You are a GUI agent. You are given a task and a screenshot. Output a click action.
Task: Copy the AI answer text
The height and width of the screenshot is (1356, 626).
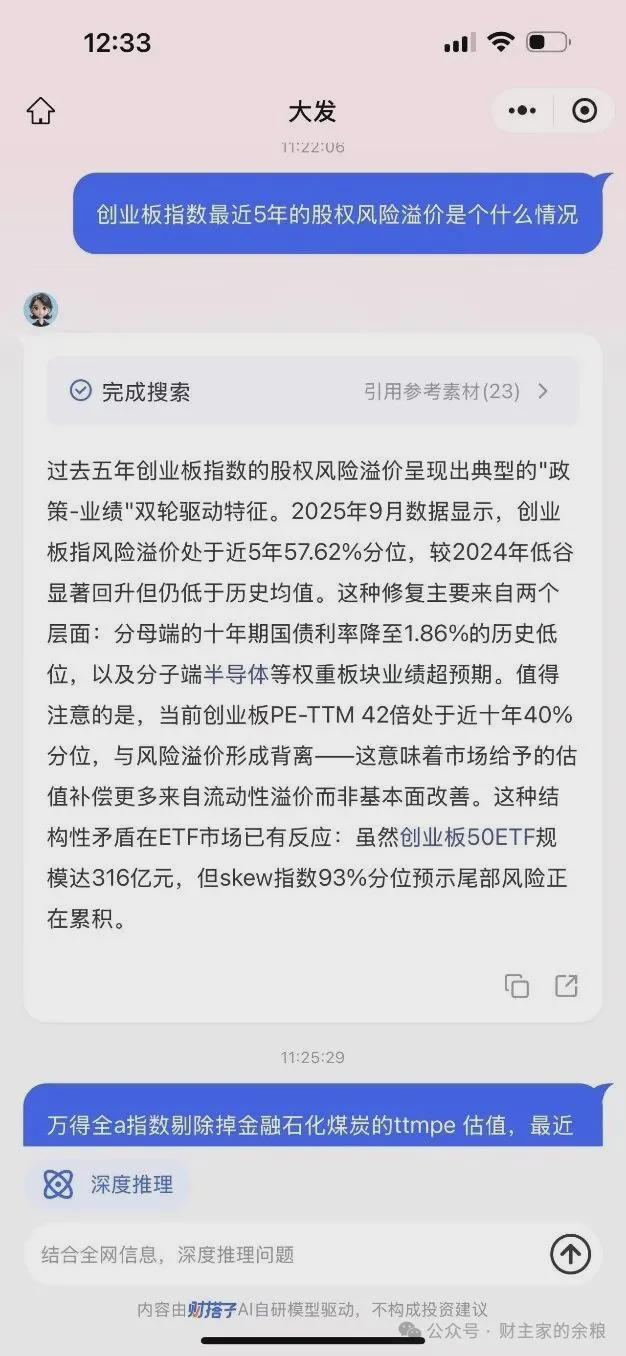516,985
